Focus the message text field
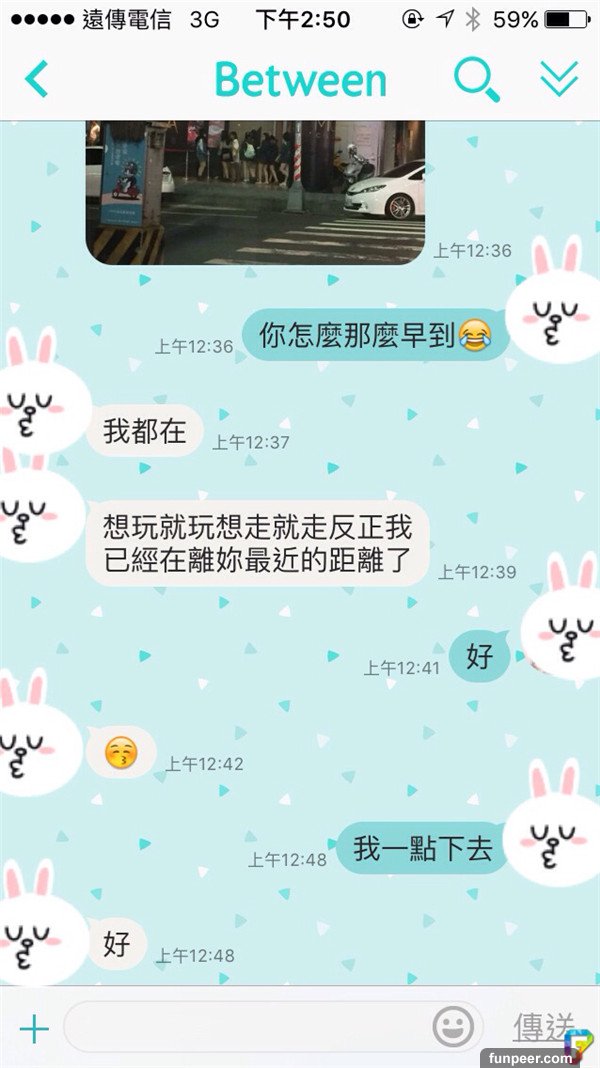 [x=245, y=1027]
